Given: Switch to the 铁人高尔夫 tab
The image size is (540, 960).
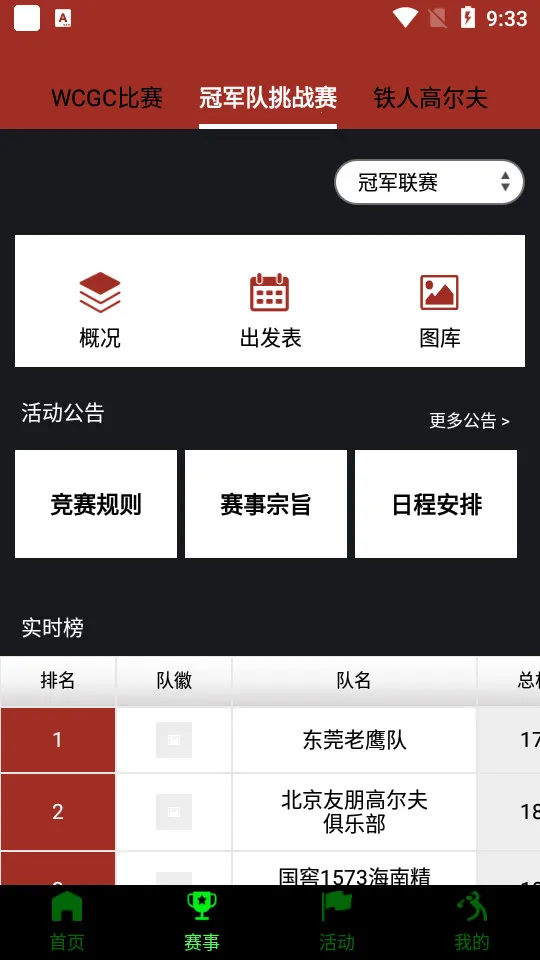Looking at the screenshot, I should (430, 98).
